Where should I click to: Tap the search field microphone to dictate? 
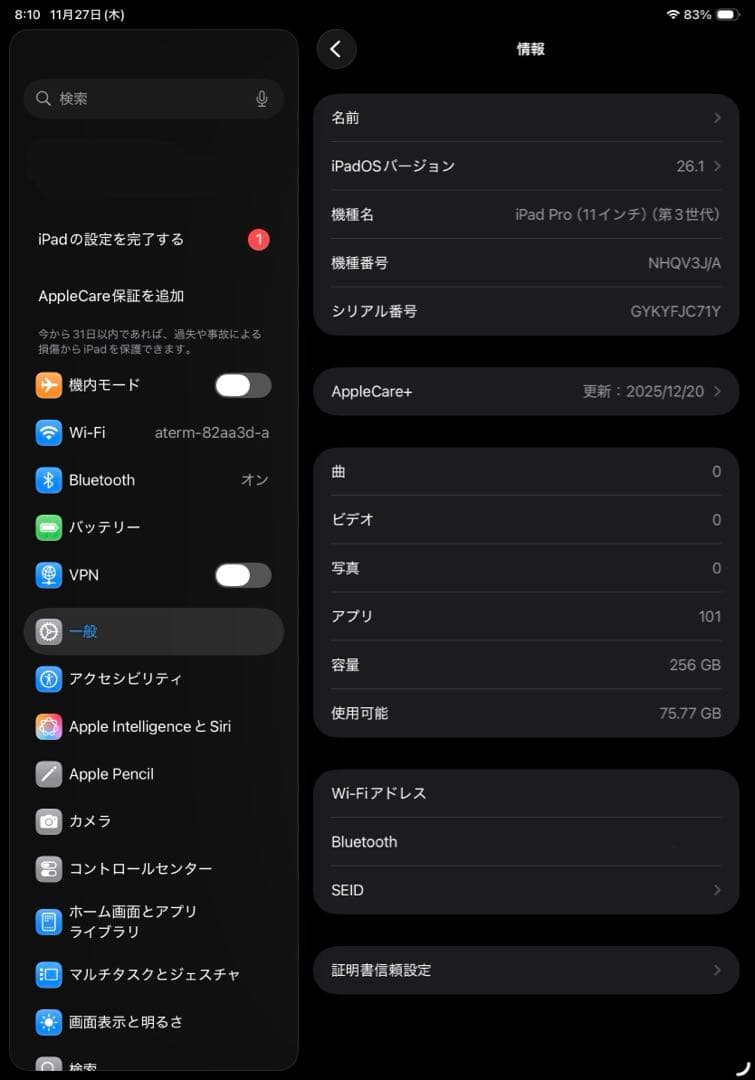261,98
